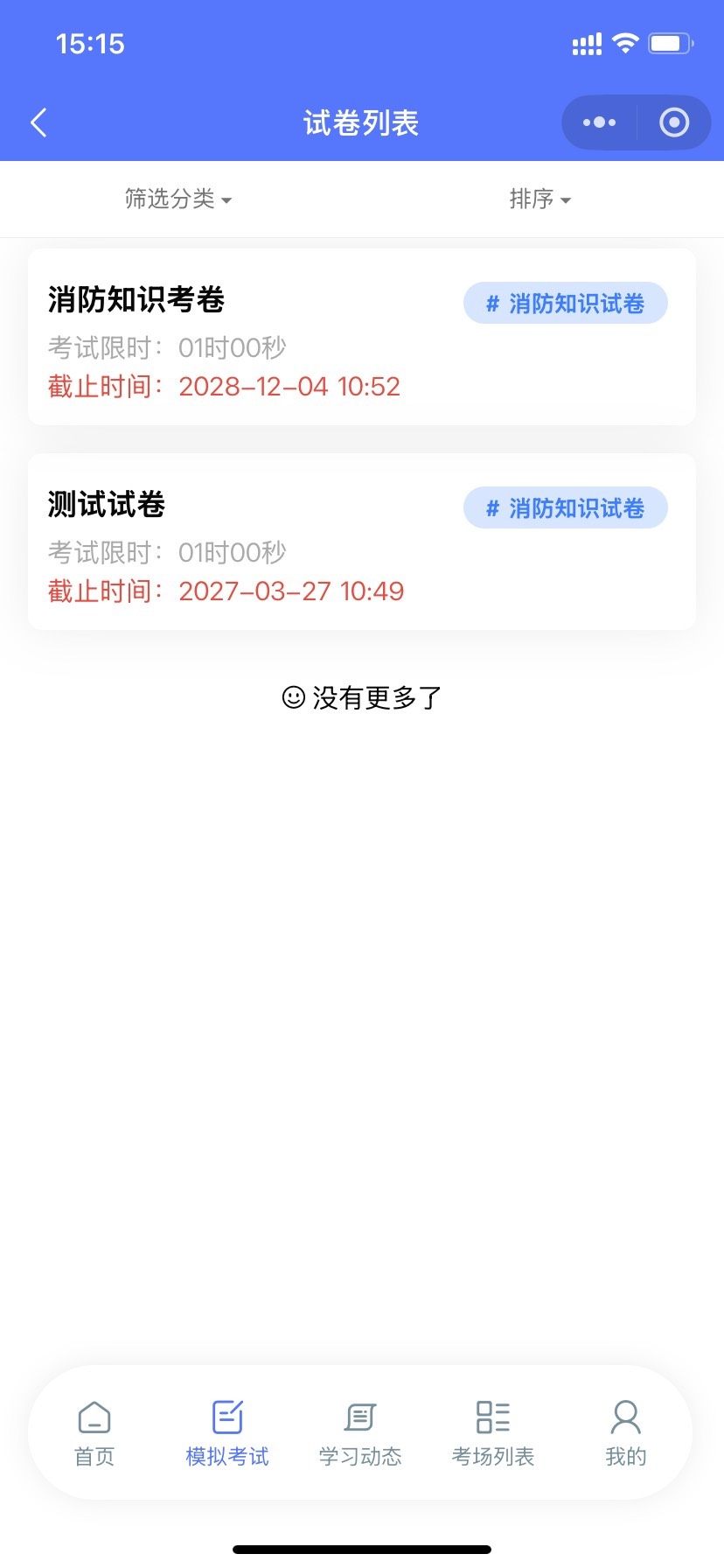Expand the 筛选分类 filter dropdown
This screenshot has width=724, height=1568.
178,199
